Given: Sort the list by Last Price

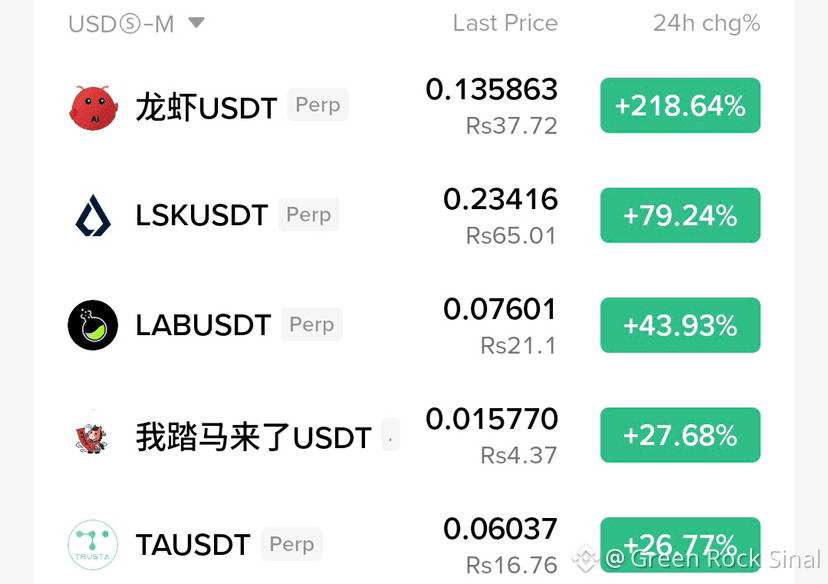Looking at the screenshot, I should (x=505, y=23).
